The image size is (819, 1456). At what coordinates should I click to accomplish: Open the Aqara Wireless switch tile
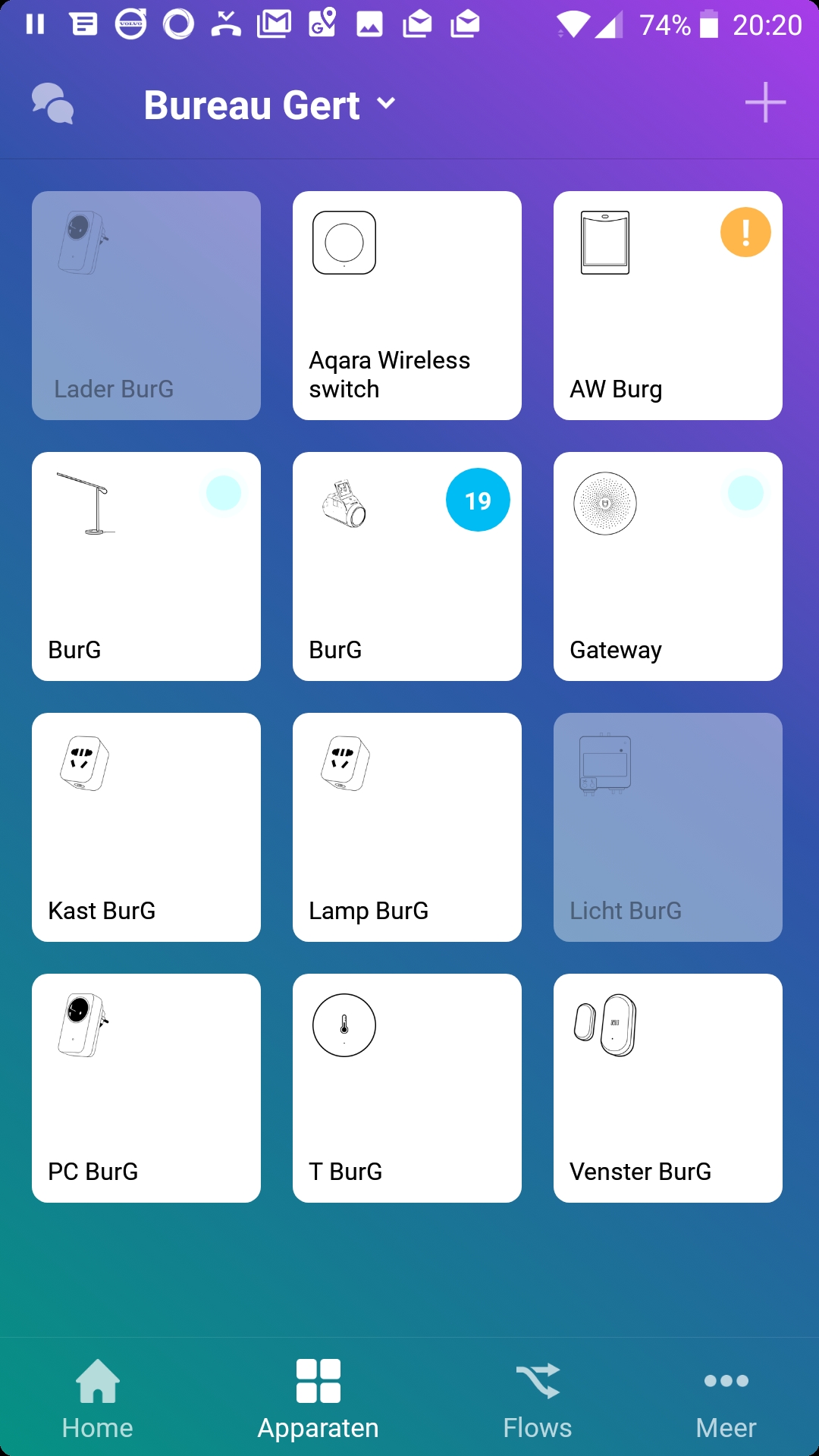coord(407,306)
